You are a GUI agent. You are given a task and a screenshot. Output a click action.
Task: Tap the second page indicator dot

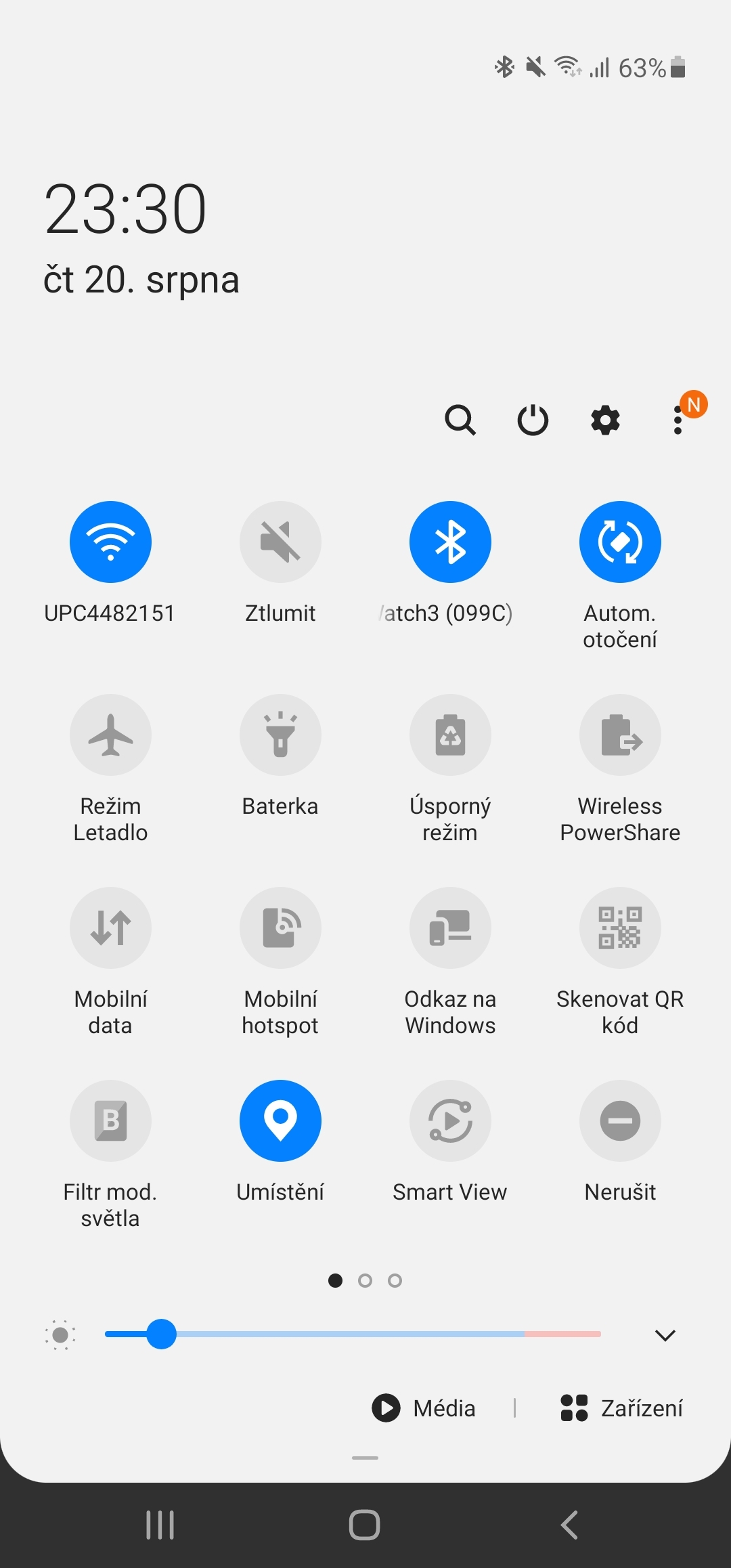click(x=365, y=1280)
